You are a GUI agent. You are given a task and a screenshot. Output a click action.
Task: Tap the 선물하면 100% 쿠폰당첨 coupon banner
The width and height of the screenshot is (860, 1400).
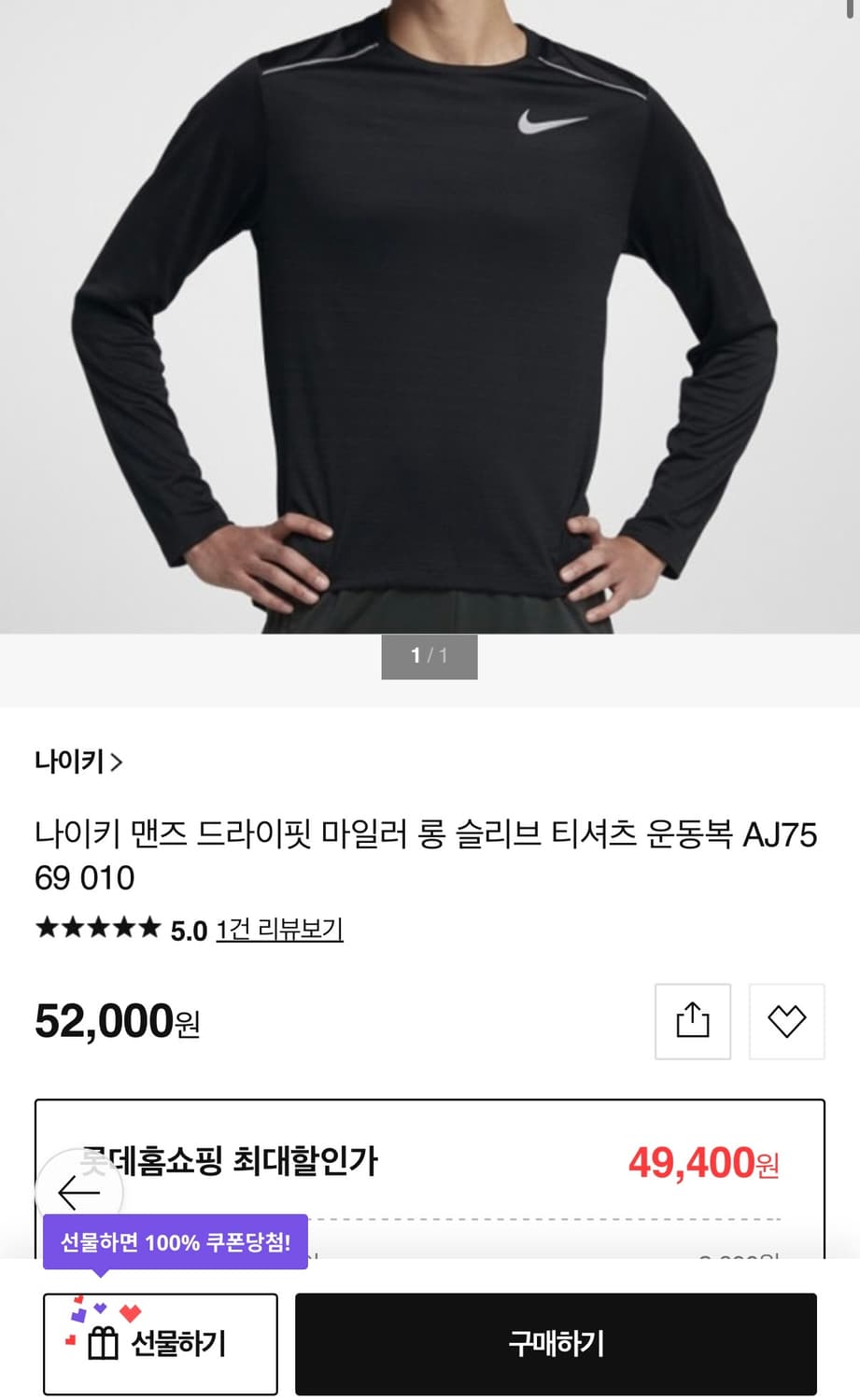point(176,1241)
